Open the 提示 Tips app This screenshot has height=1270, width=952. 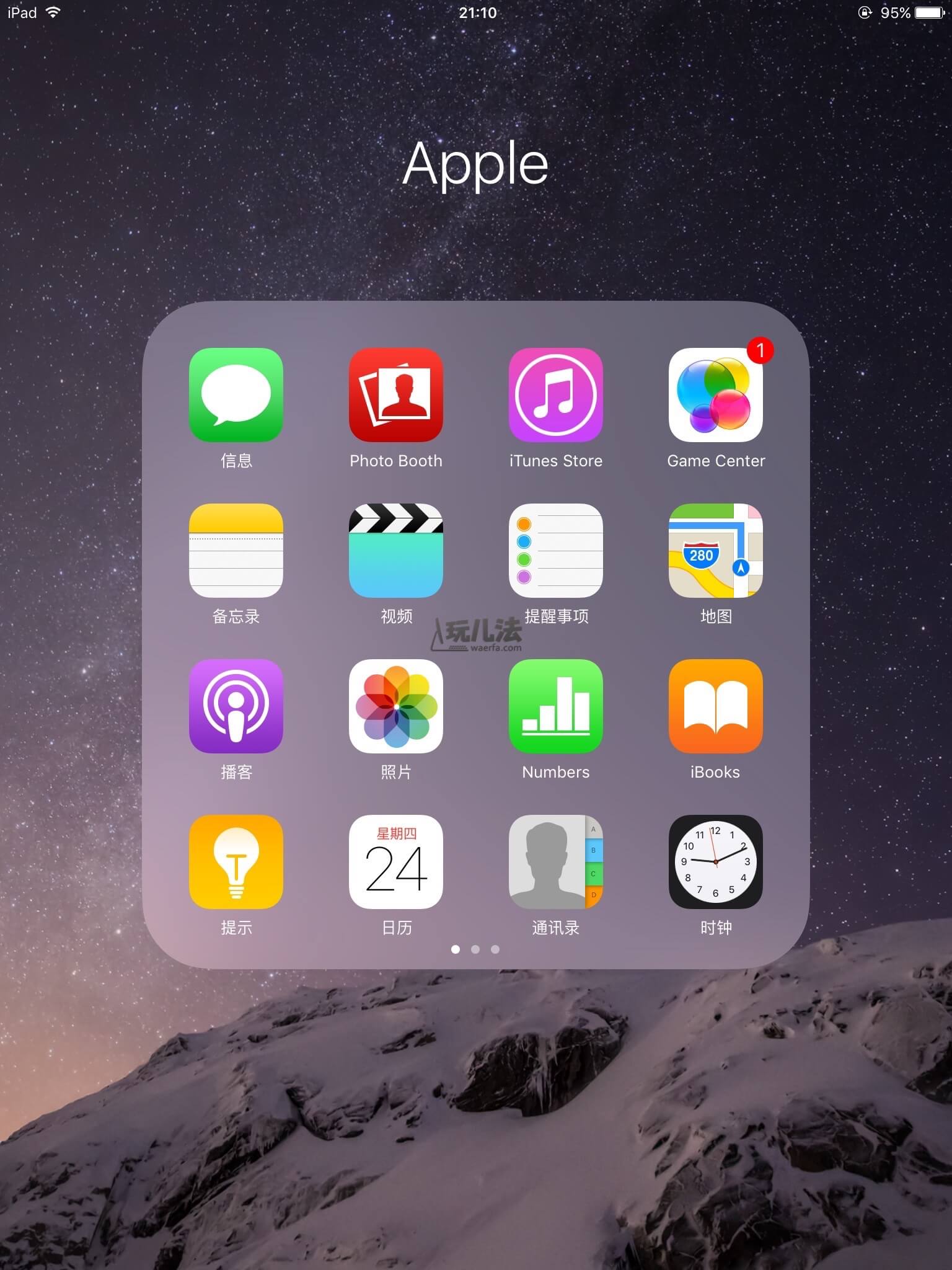click(x=236, y=862)
